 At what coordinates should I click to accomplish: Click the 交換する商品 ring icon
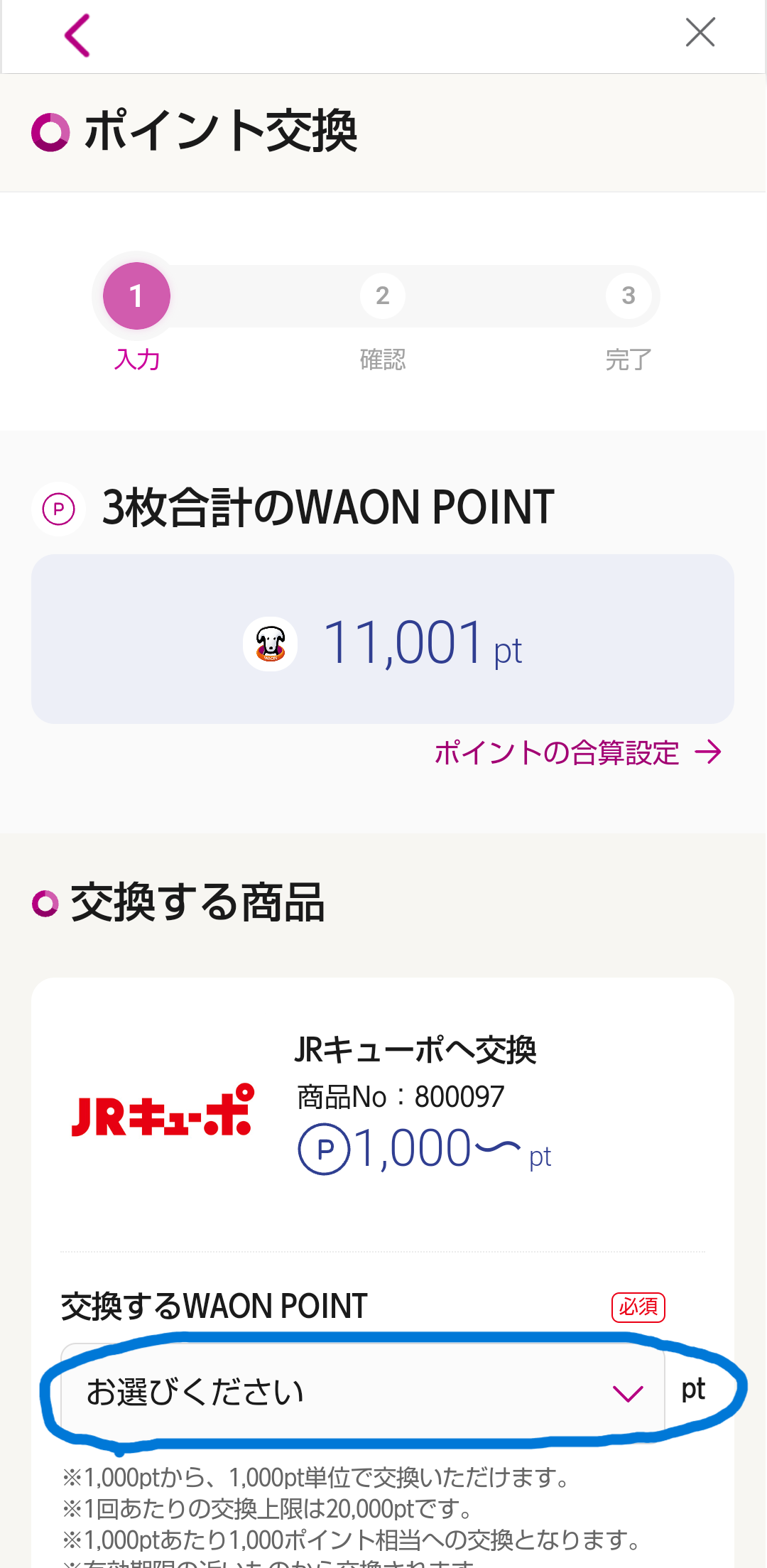[45, 903]
